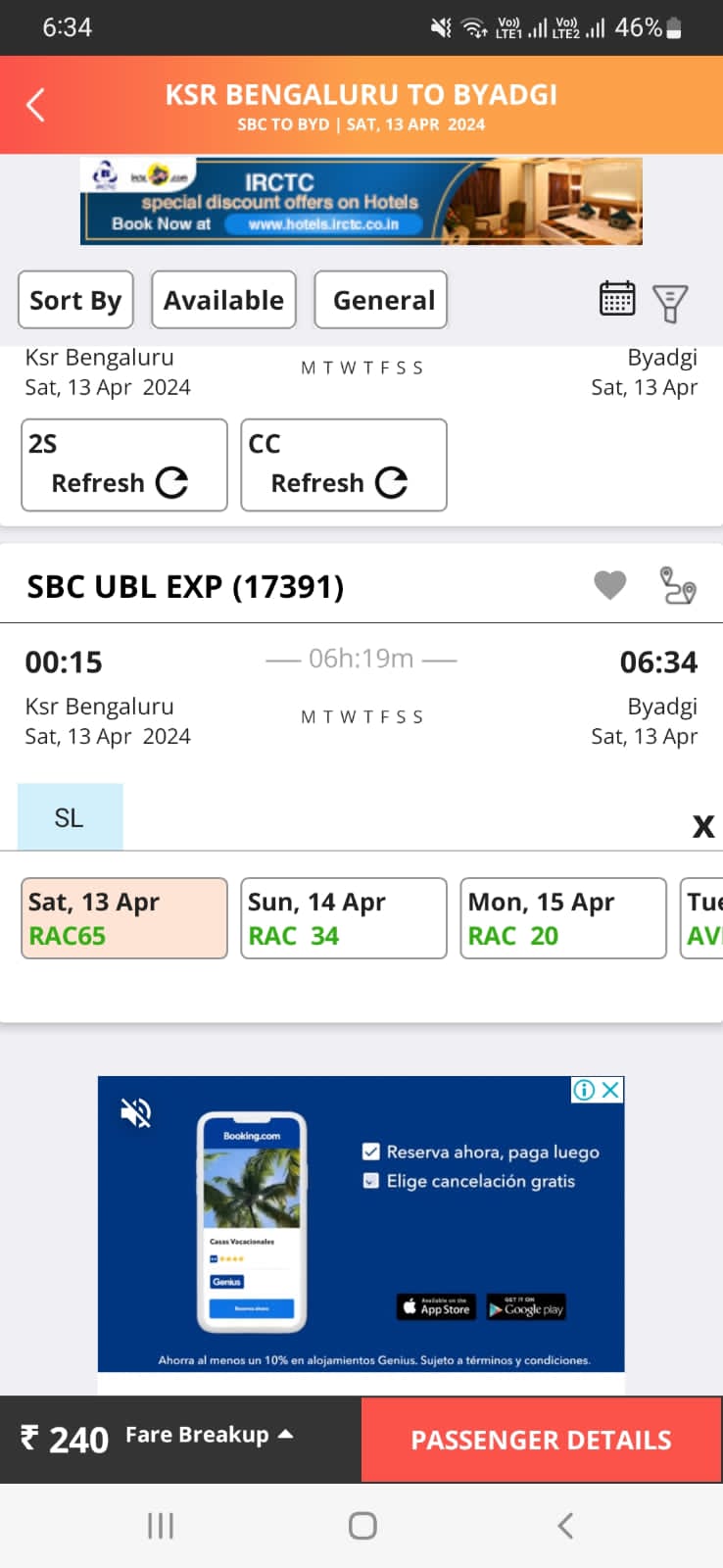
Task: Open the General quota selector
Action: click(x=381, y=300)
